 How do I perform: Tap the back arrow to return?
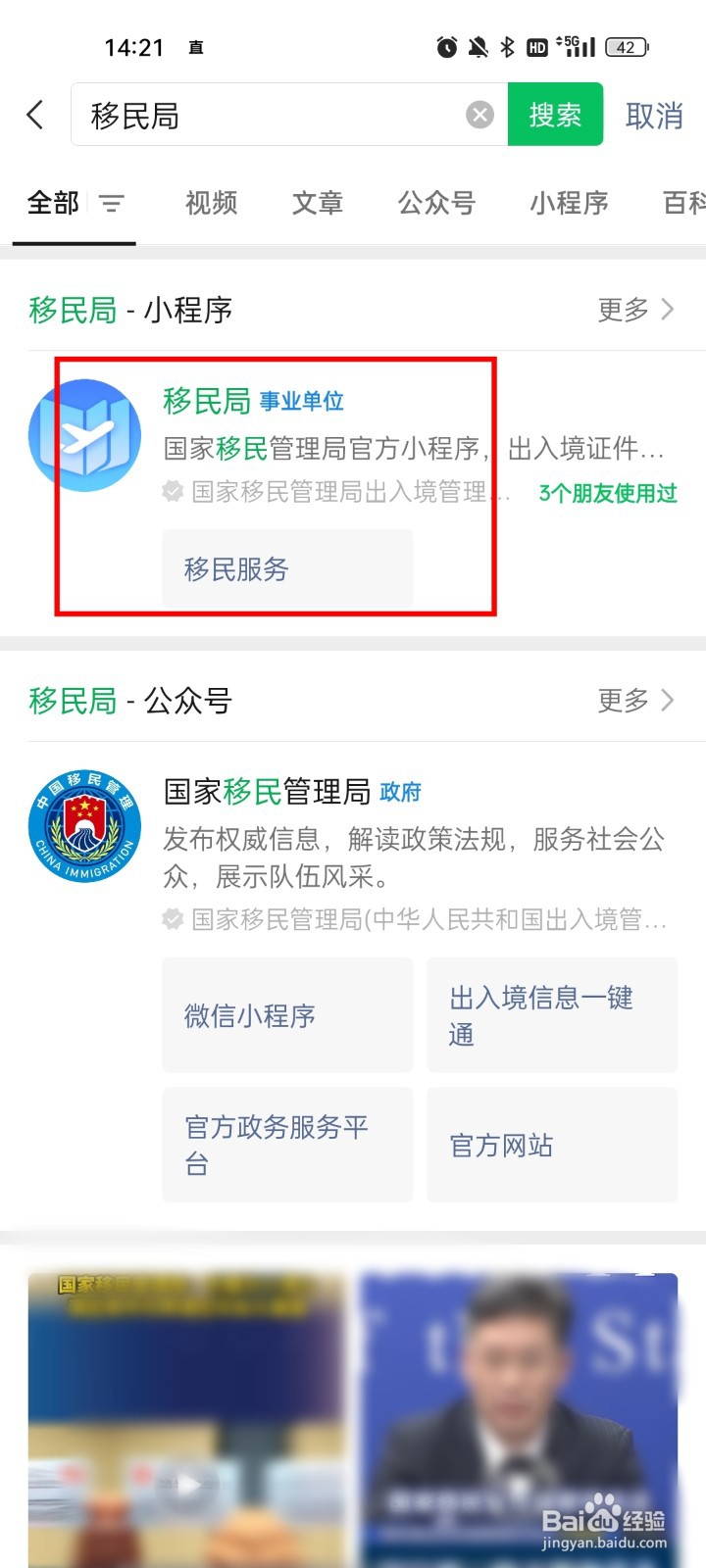[x=36, y=115]
